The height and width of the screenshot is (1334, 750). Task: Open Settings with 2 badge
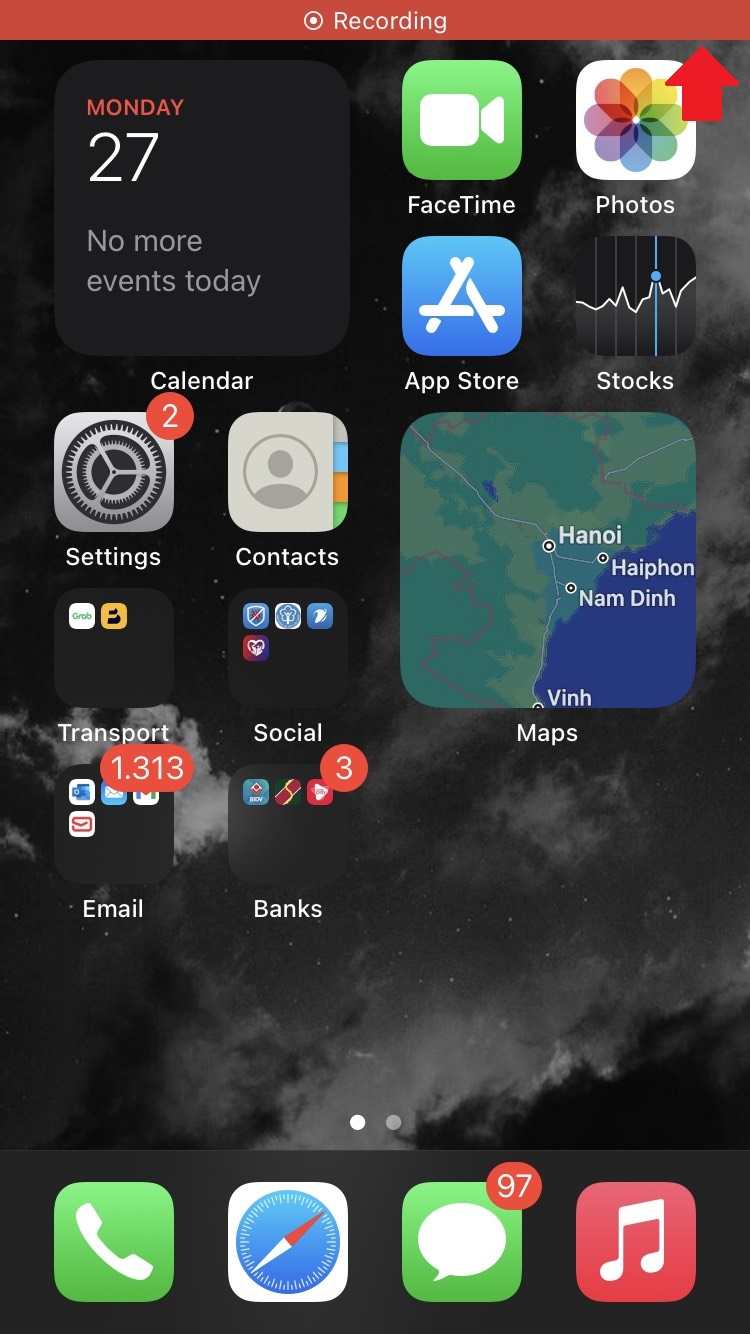(113, 472)
